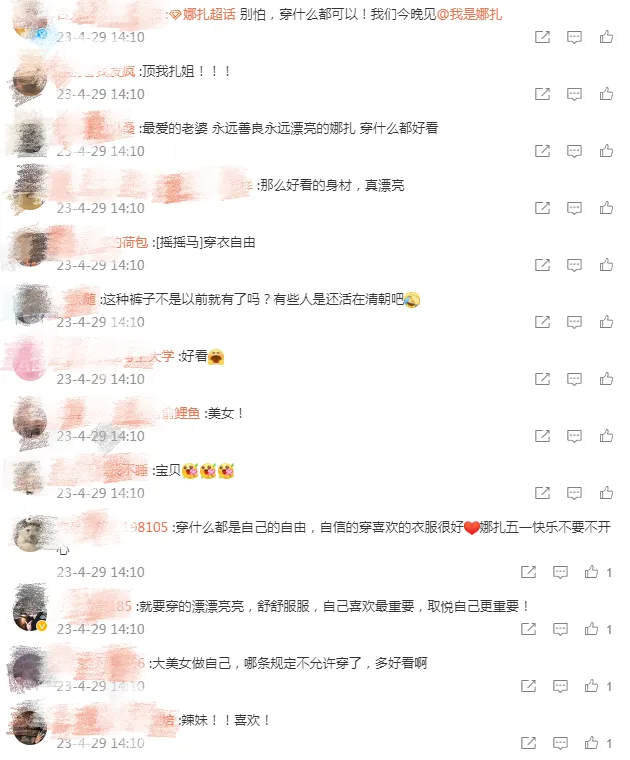Like the "美女！" comment
Viewport: 630px width, 760px height.
(606, 436)
